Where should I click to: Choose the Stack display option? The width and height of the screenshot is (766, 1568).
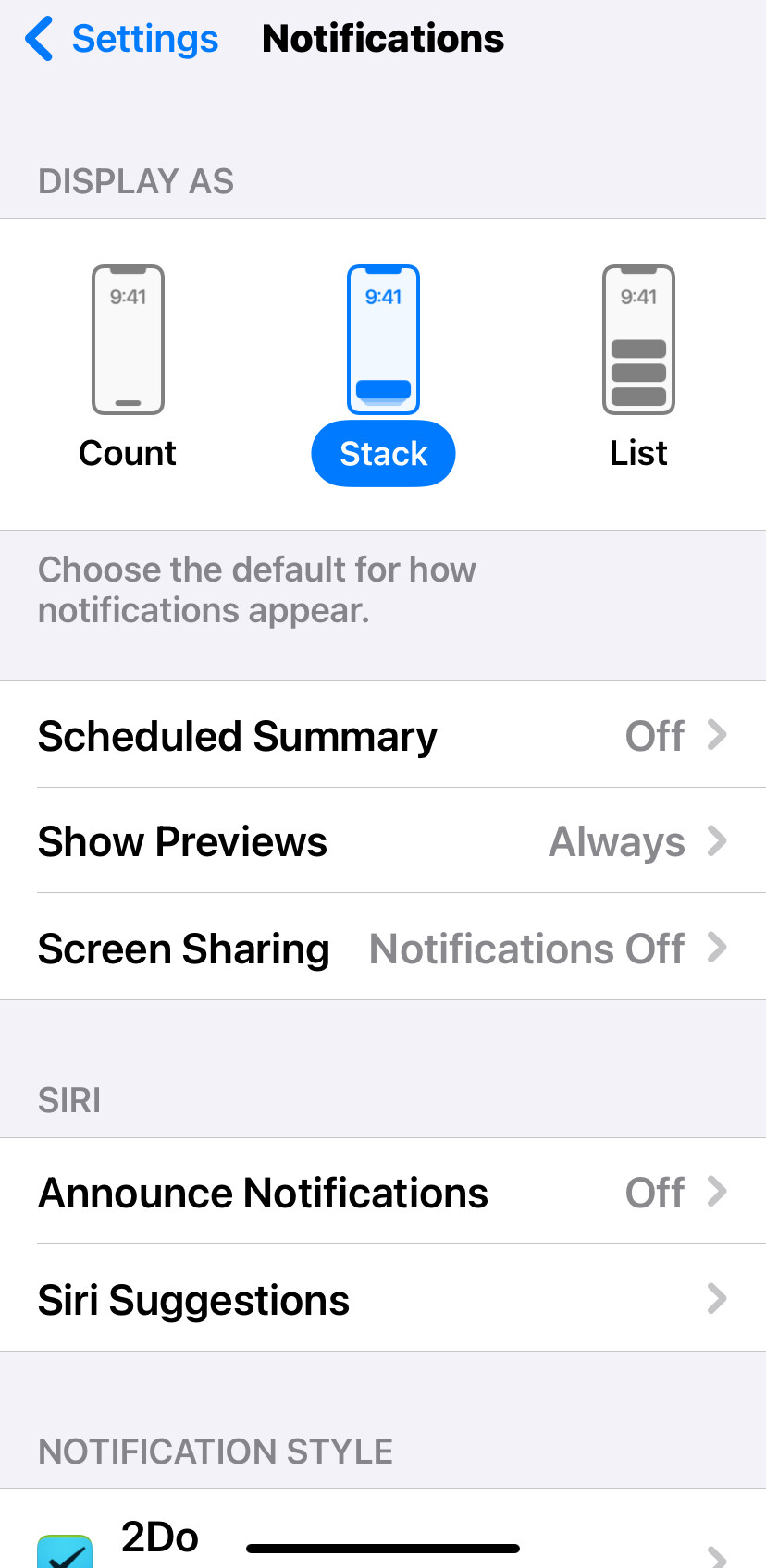[x=383, y=374]
